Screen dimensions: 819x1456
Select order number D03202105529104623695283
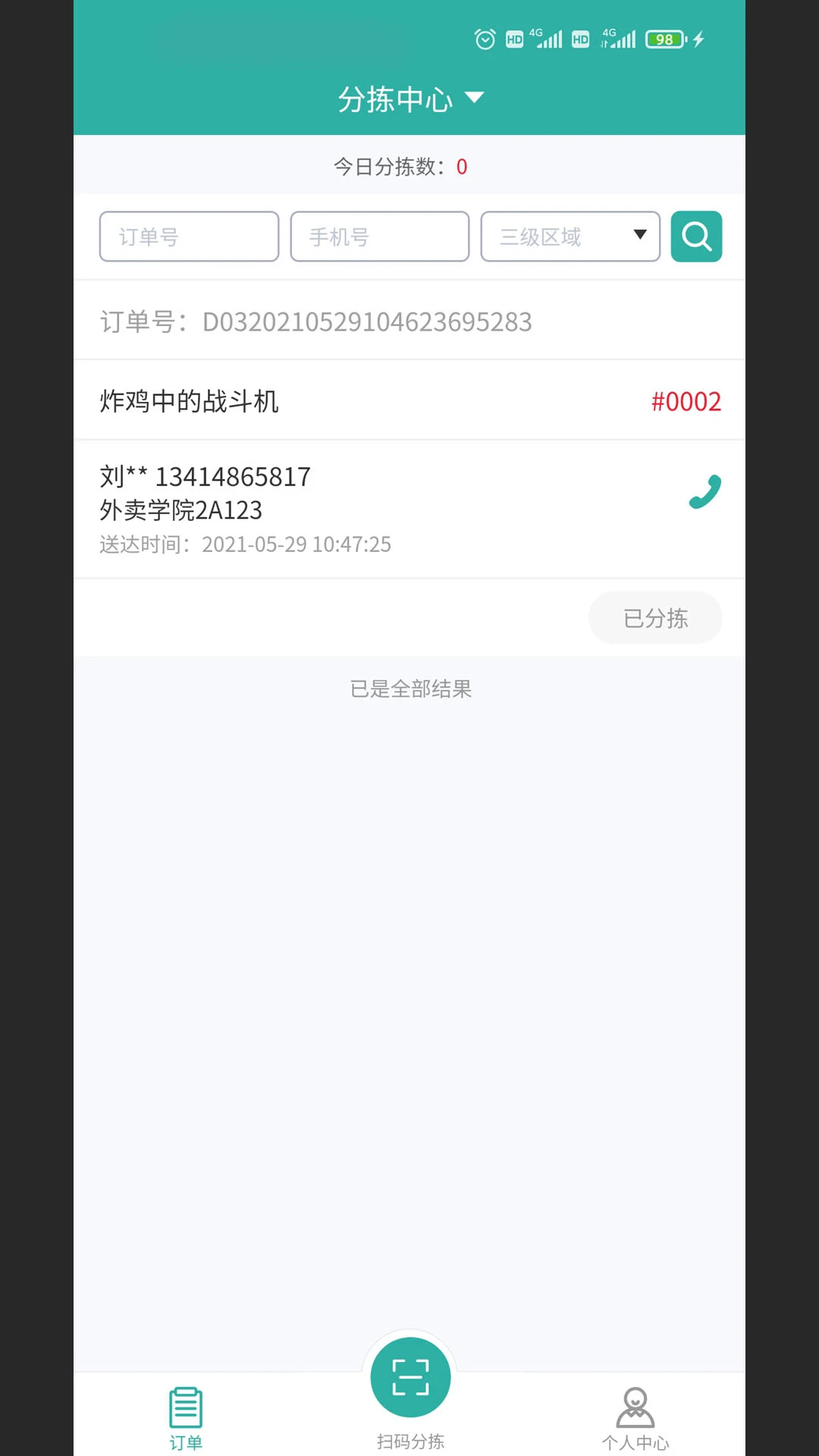(x=367, y=322)
